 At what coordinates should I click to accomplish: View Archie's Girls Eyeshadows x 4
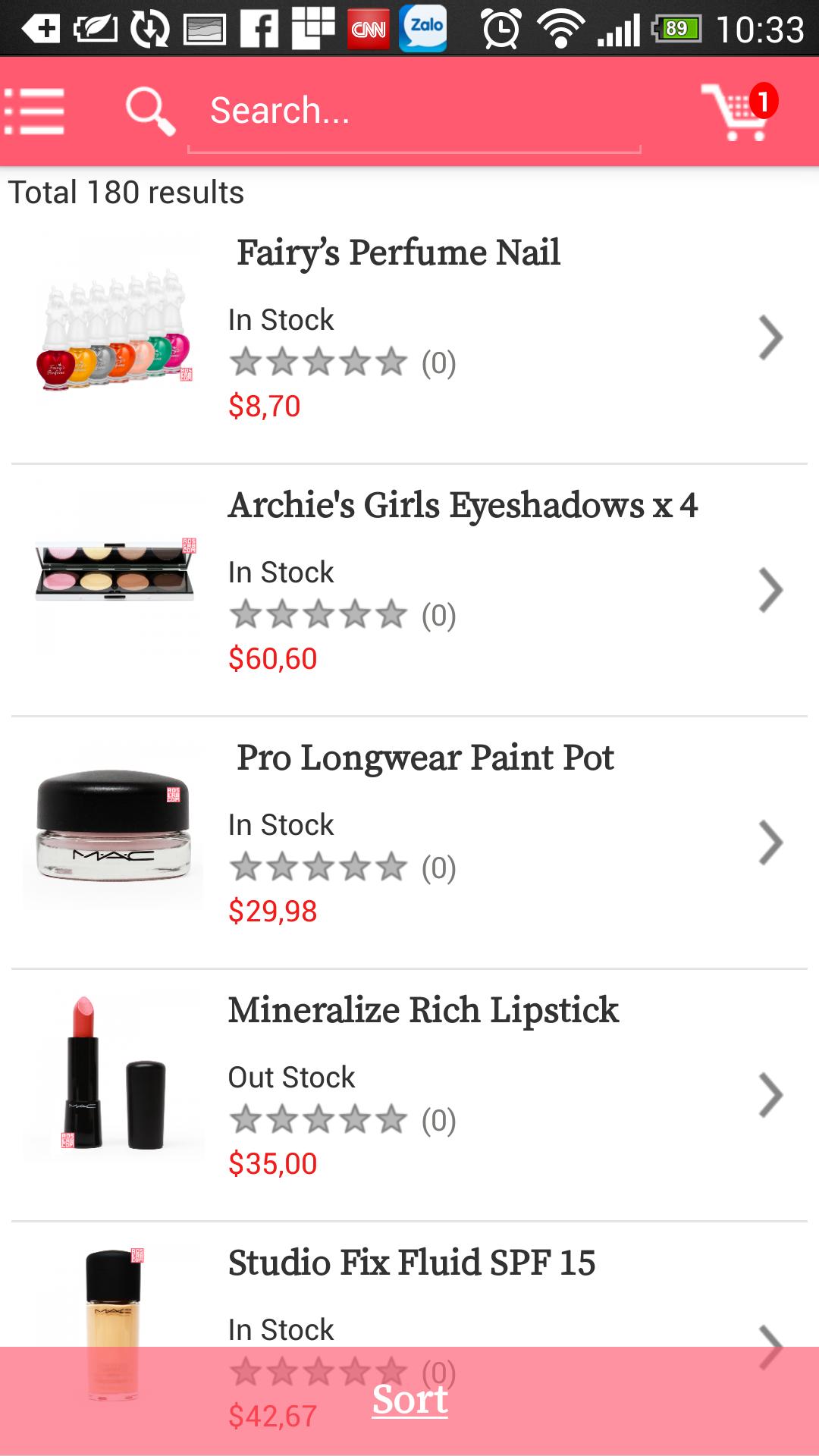point(463,507)
